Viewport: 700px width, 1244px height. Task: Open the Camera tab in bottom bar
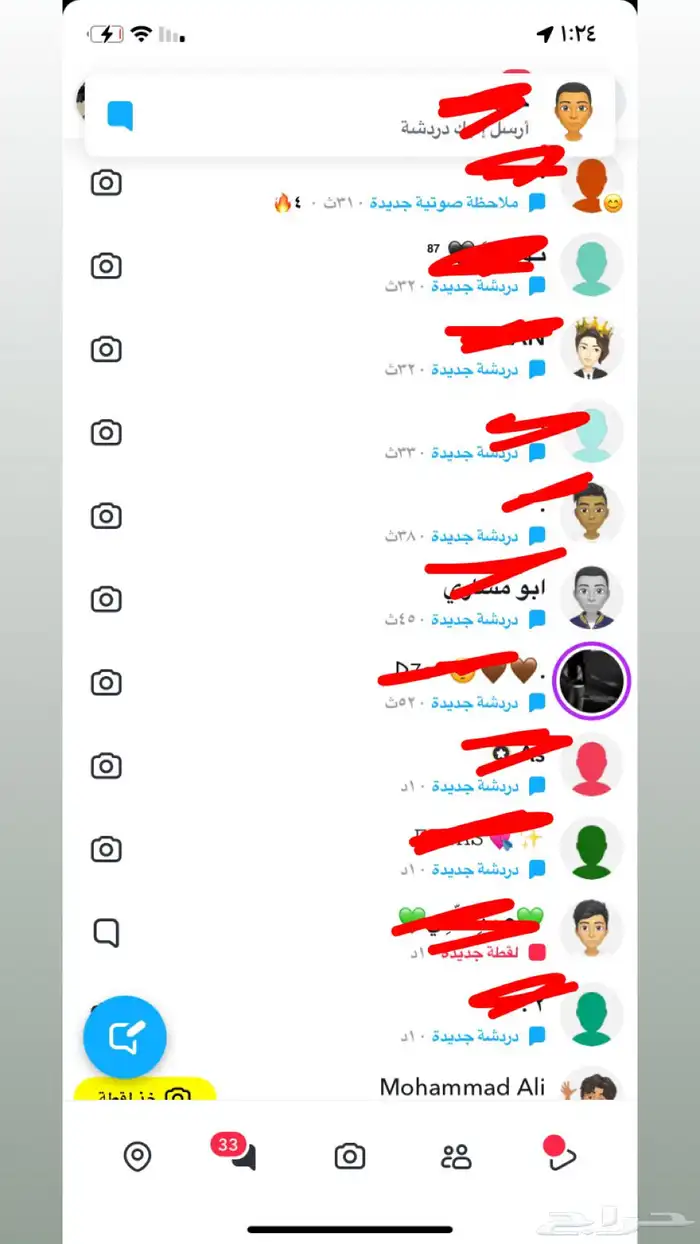tap(349, 1157)
